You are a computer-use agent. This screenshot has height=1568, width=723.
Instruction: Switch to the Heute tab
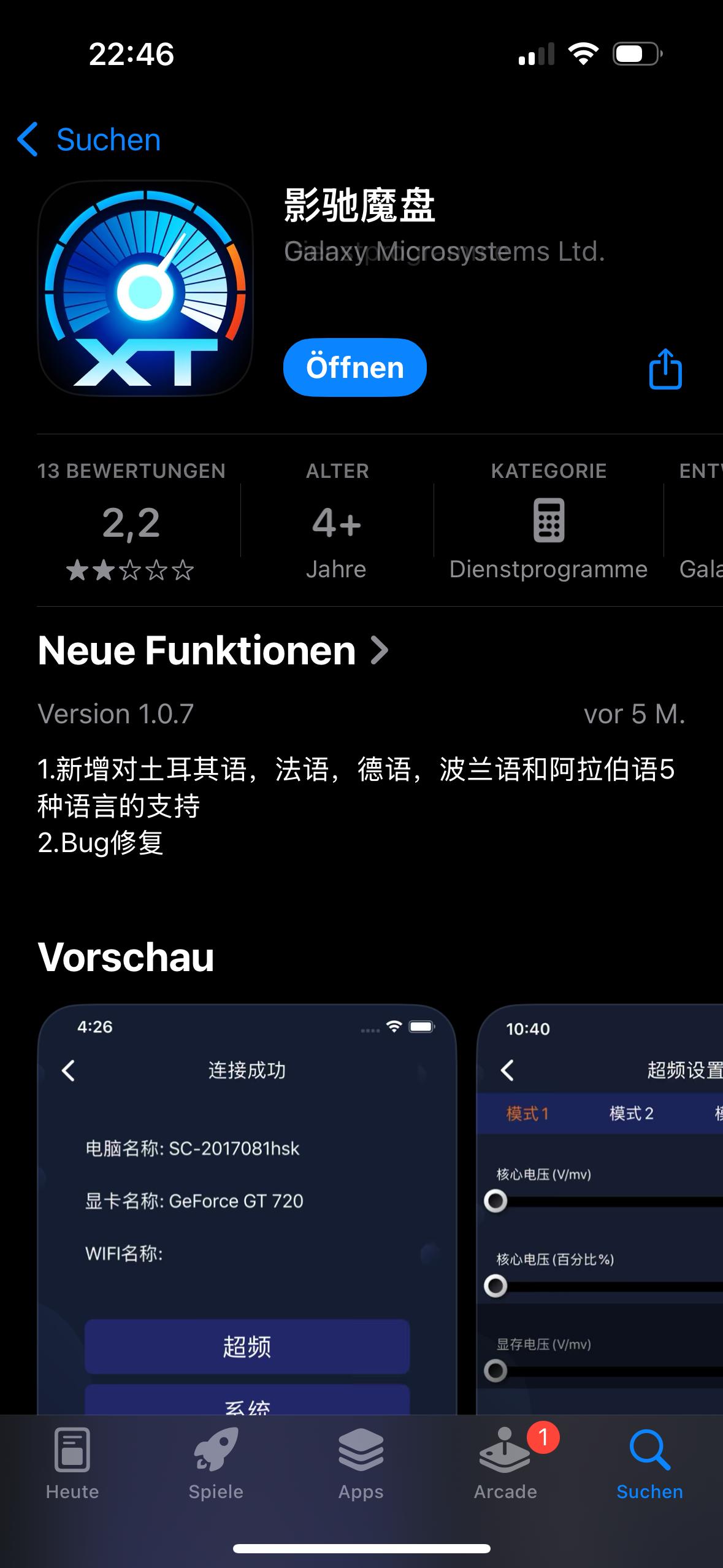(72, 1464)
